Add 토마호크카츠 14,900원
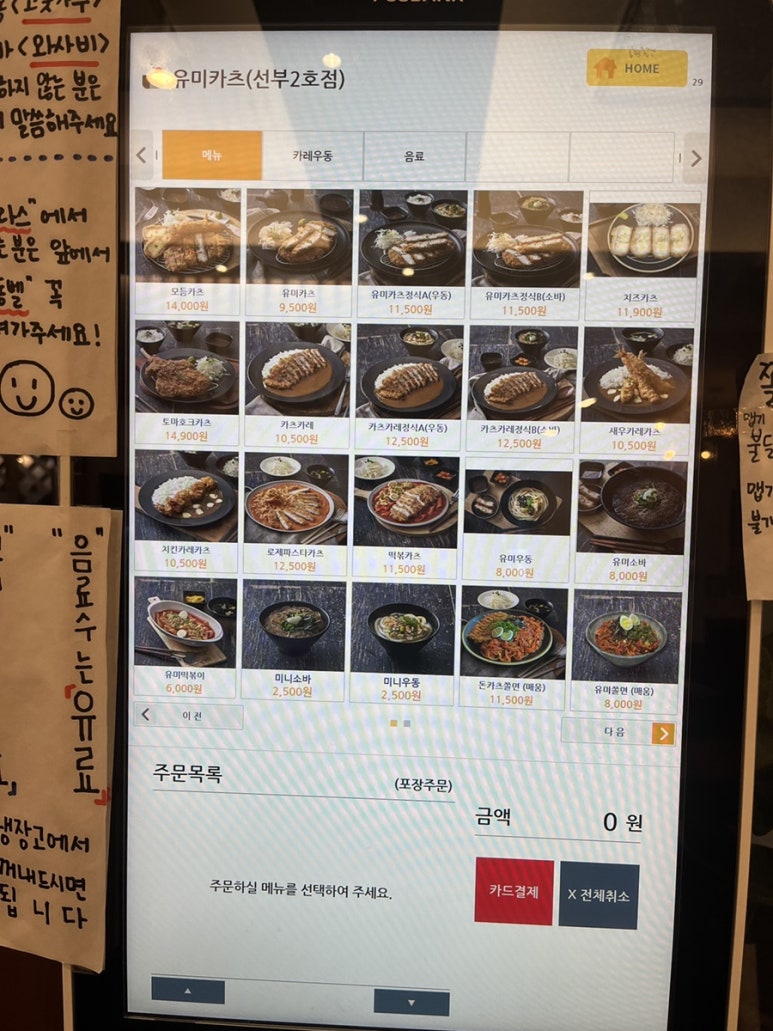773x1031 pixels. (x=187, y=382)
